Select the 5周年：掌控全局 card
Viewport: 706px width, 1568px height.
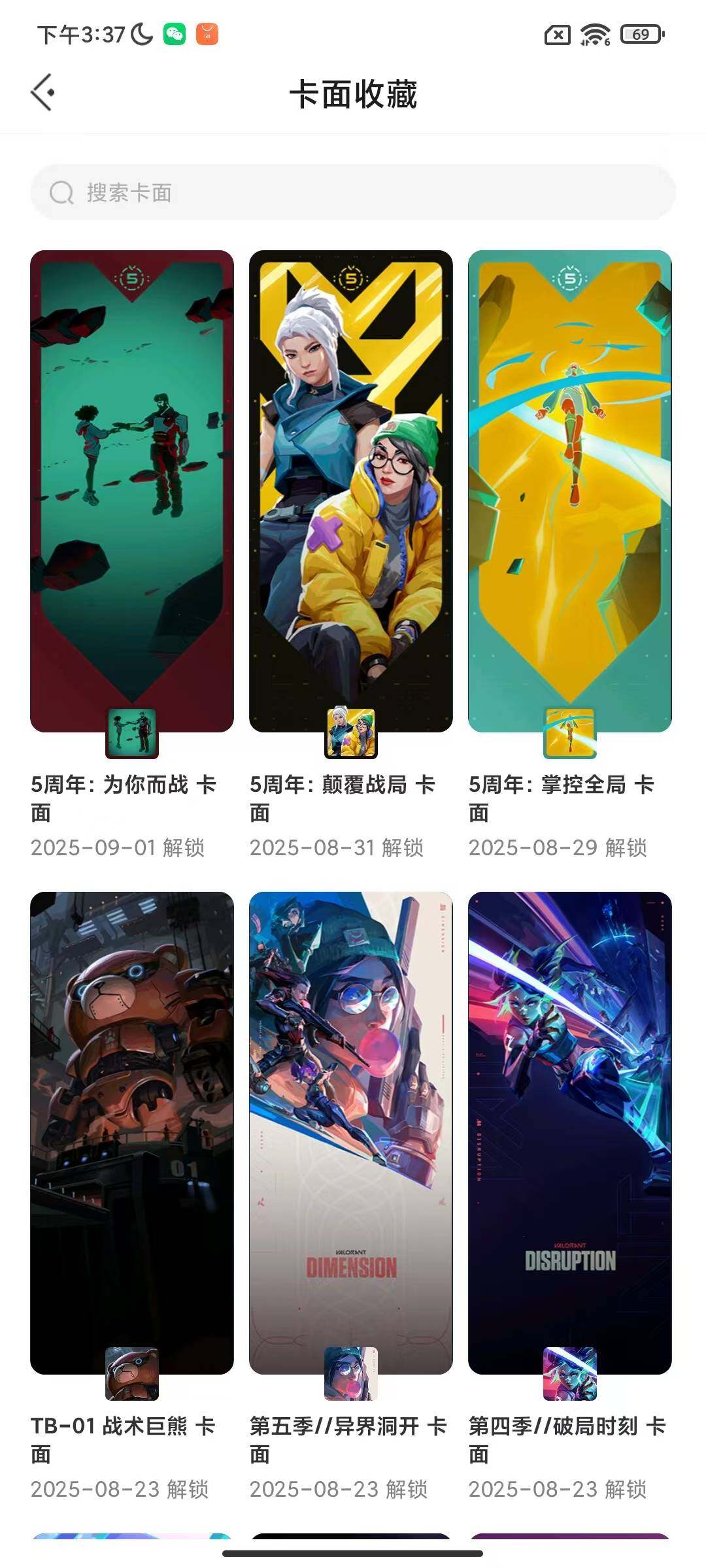click(570, 491)
